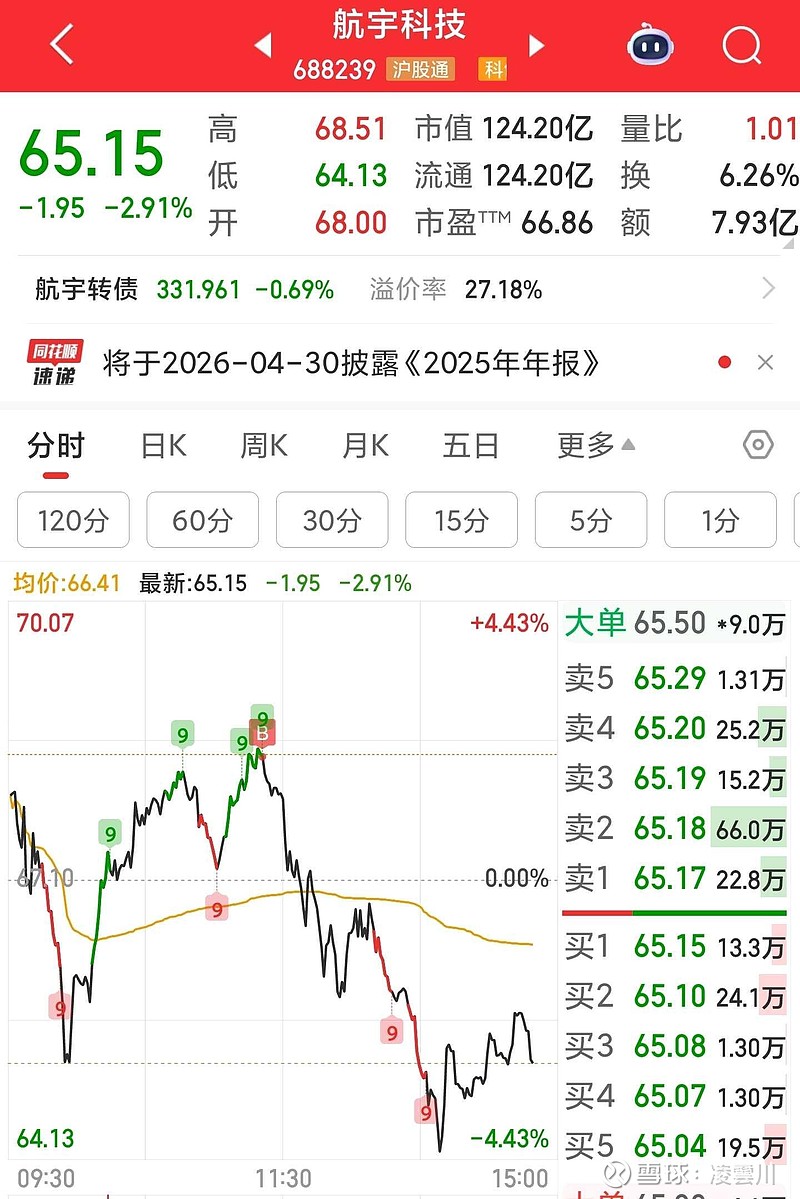This screenshot has height=1199, width=800.
Task: Select the 15分 interval
Action: 461,520
